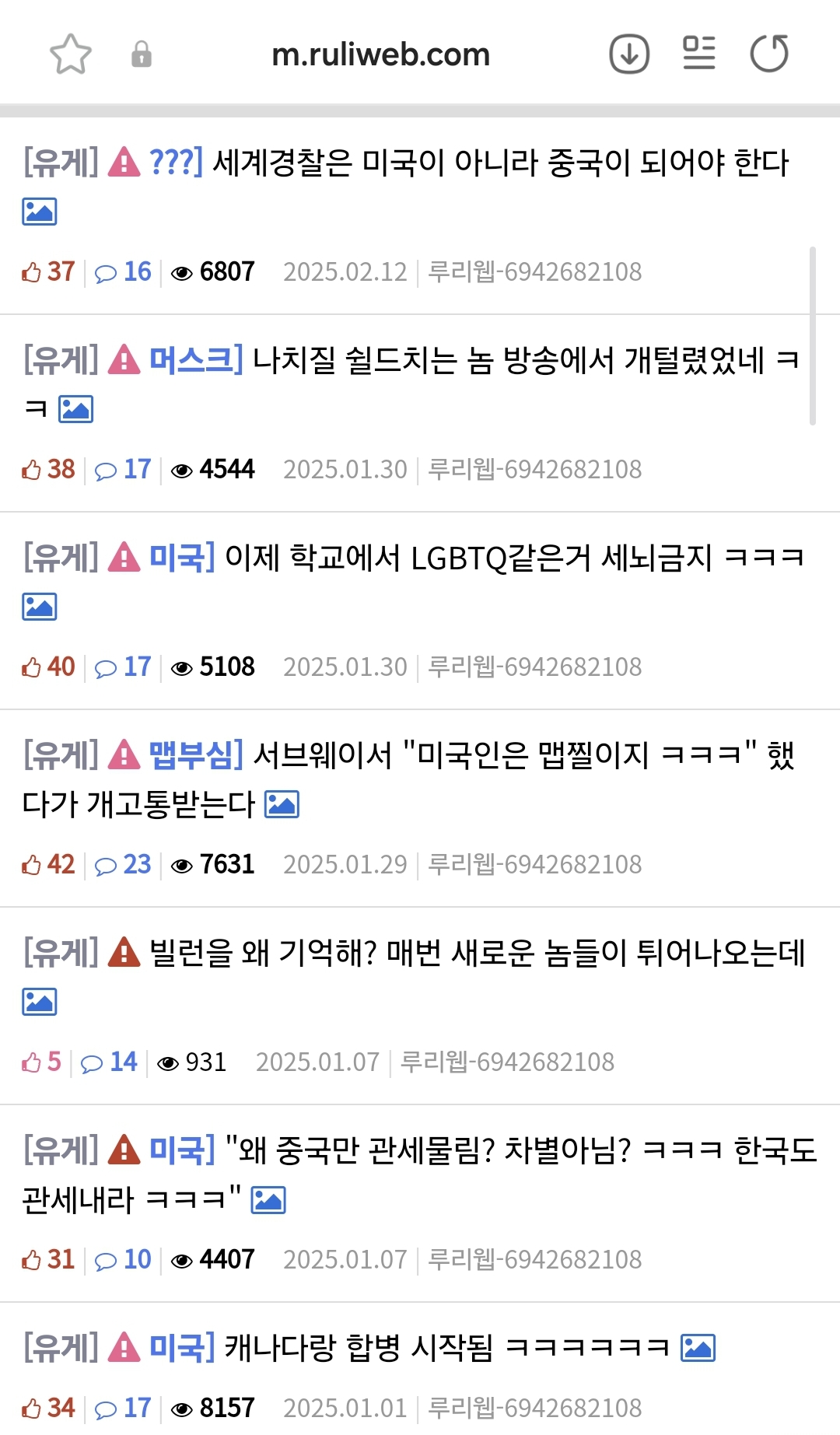
Task: Bookmark this page with the star icon
Action: [x=71, y=54]
